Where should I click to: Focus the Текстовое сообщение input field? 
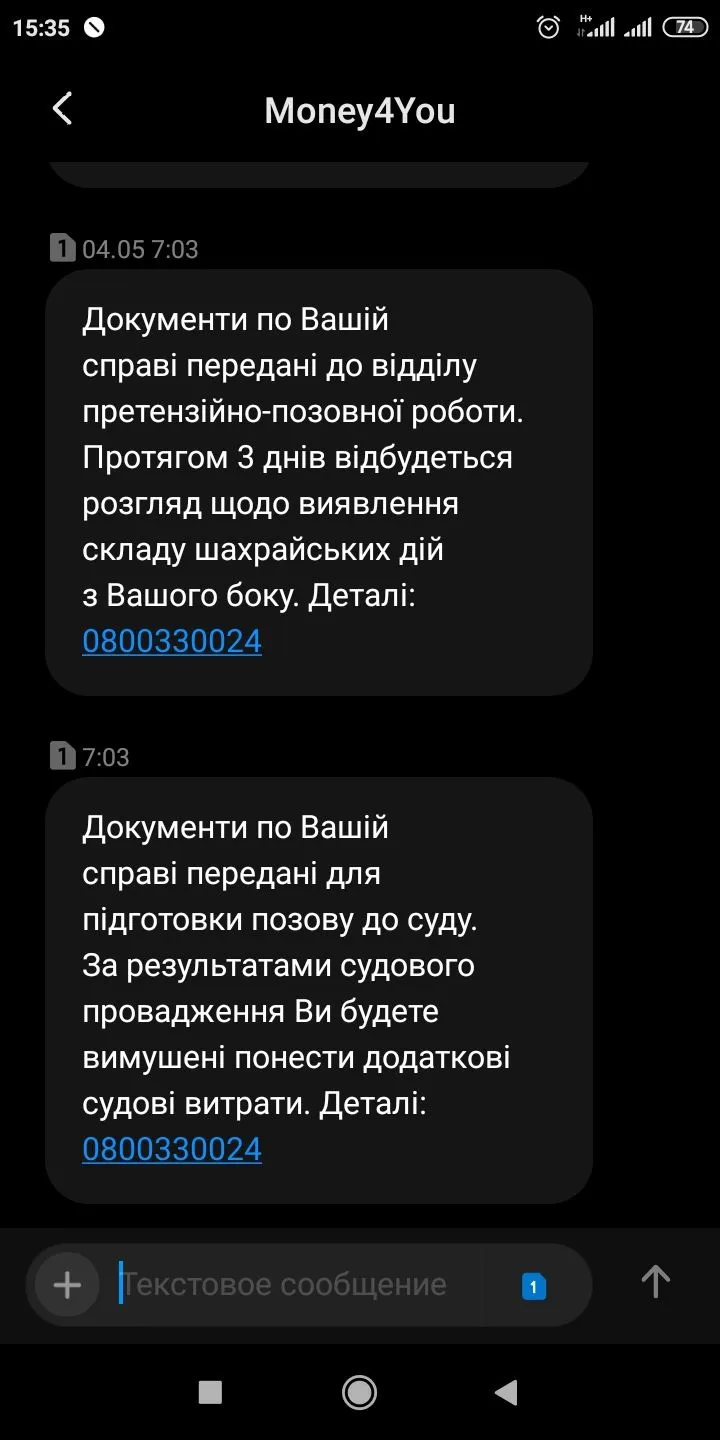coord(300,1284)
